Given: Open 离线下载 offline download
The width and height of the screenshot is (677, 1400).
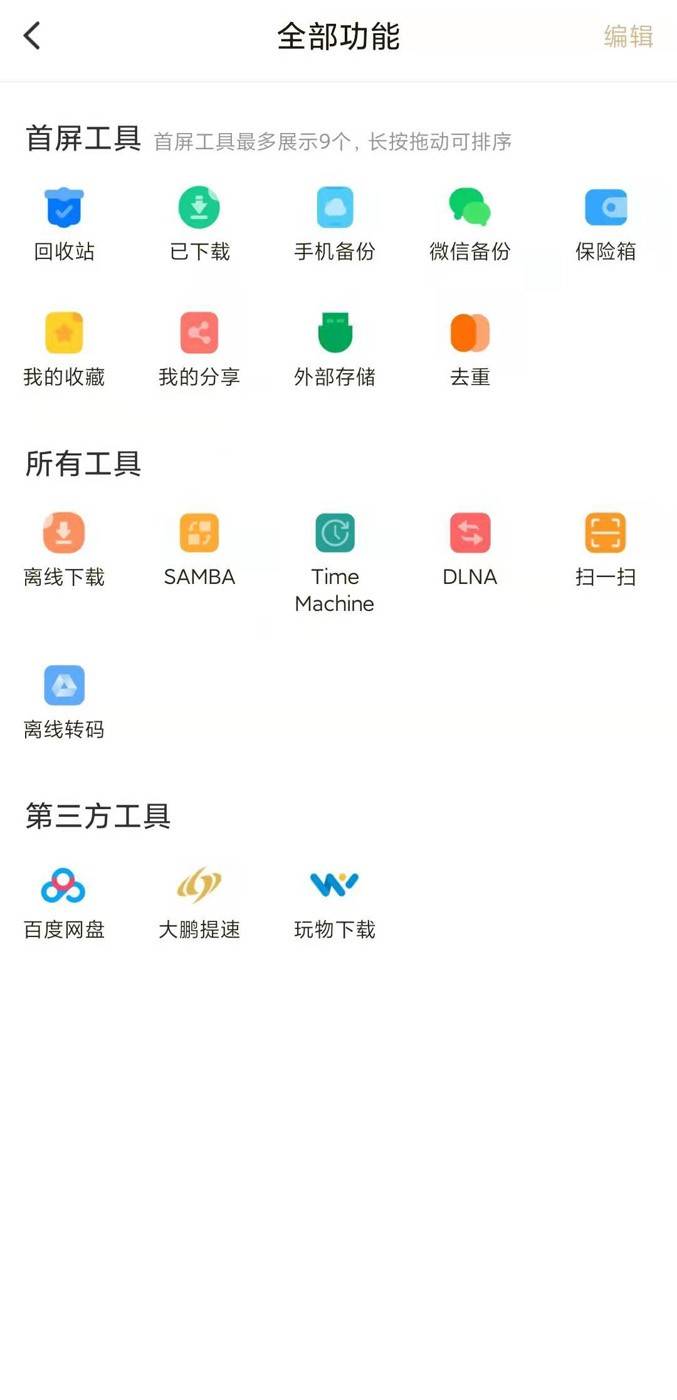Looking at the screenshot, I should point(64,551).
